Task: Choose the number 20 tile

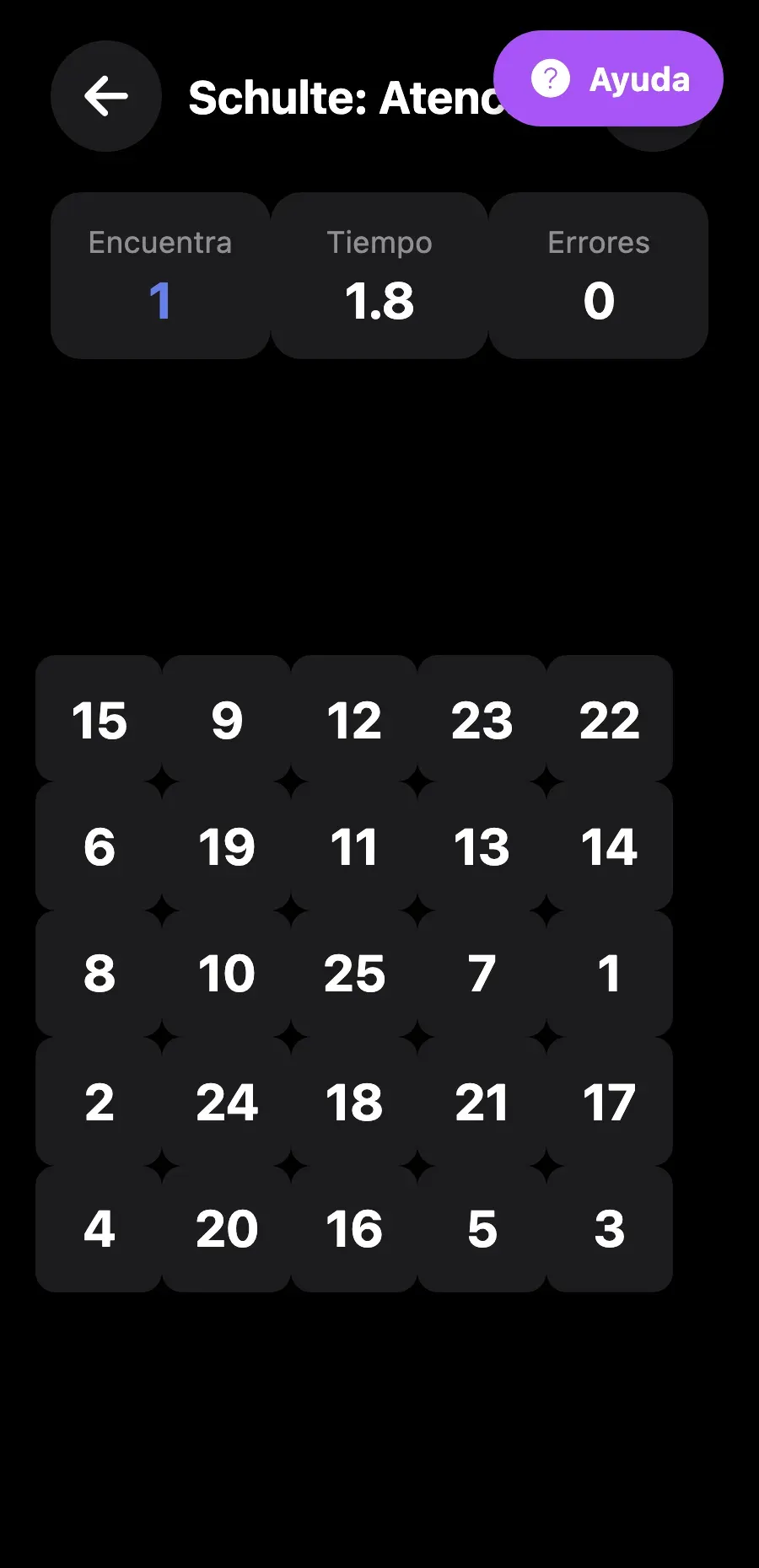Action: click(226, 1229)
